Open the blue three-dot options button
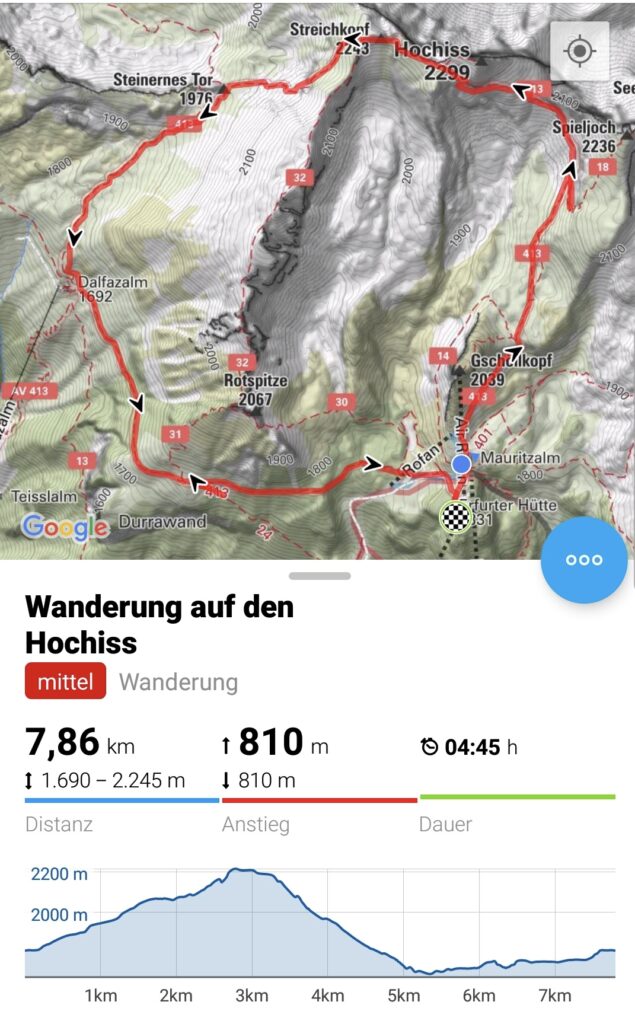Image resolution: width=635 pixels, height=1024 pixels. [584, 560]
